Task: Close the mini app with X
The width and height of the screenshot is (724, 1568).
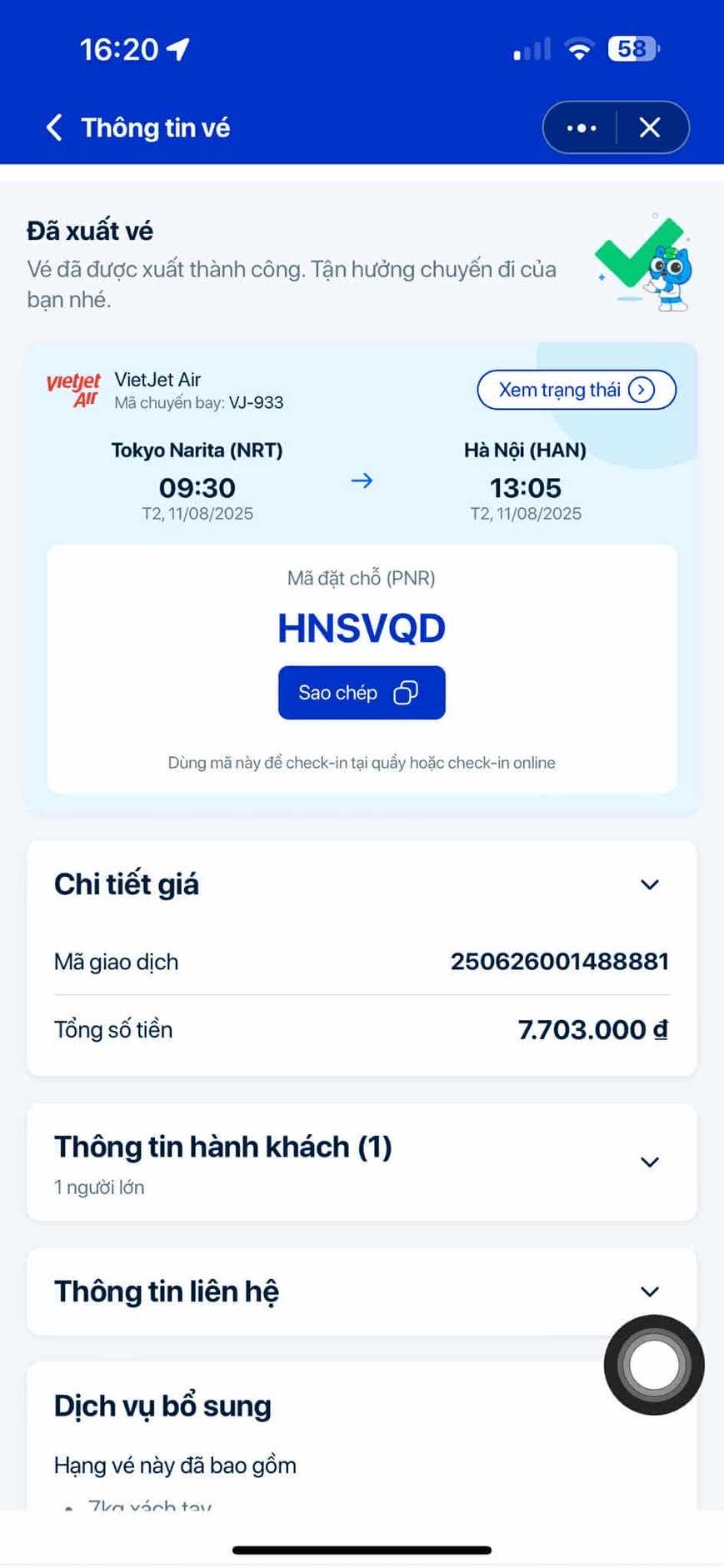Action: coord(650,127)
